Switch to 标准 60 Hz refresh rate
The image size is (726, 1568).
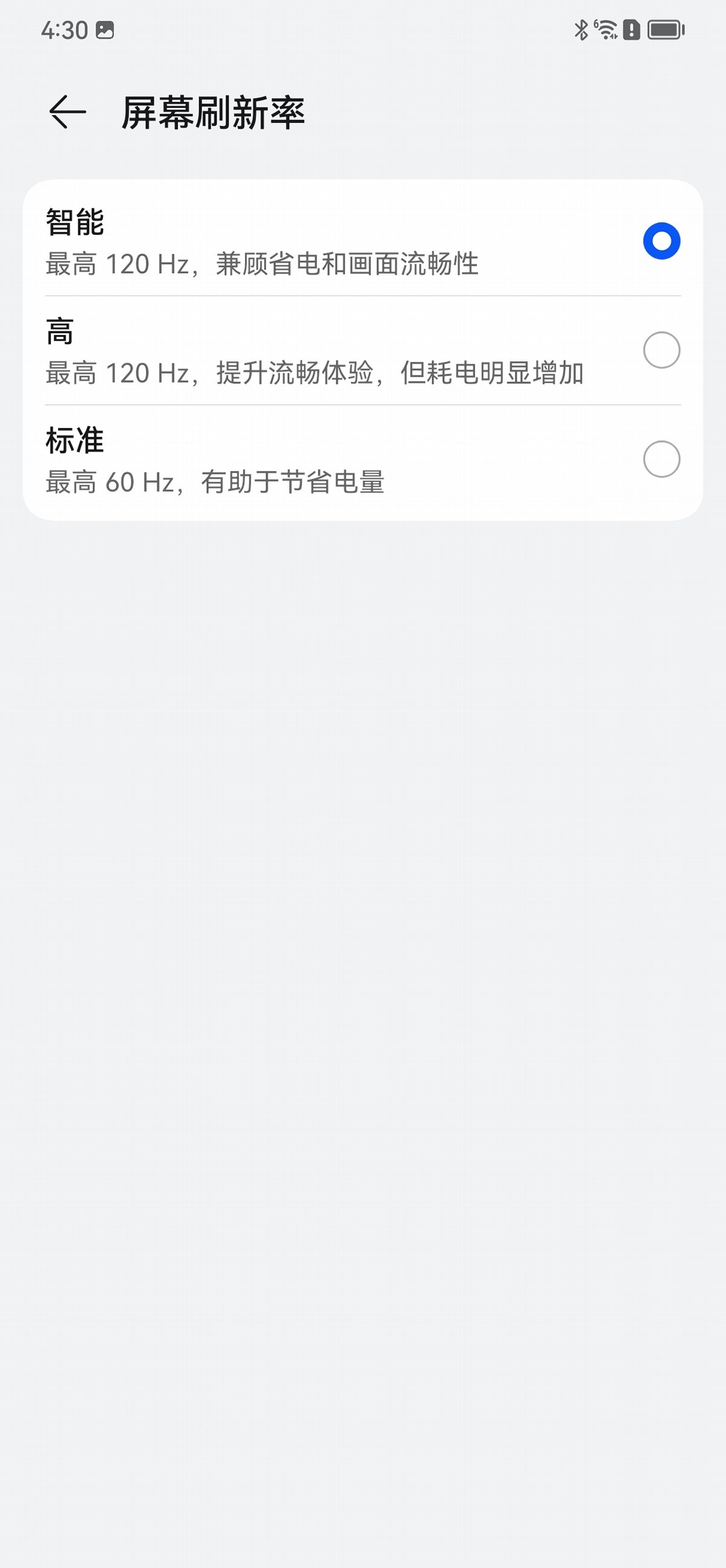[x=363, y=460]
